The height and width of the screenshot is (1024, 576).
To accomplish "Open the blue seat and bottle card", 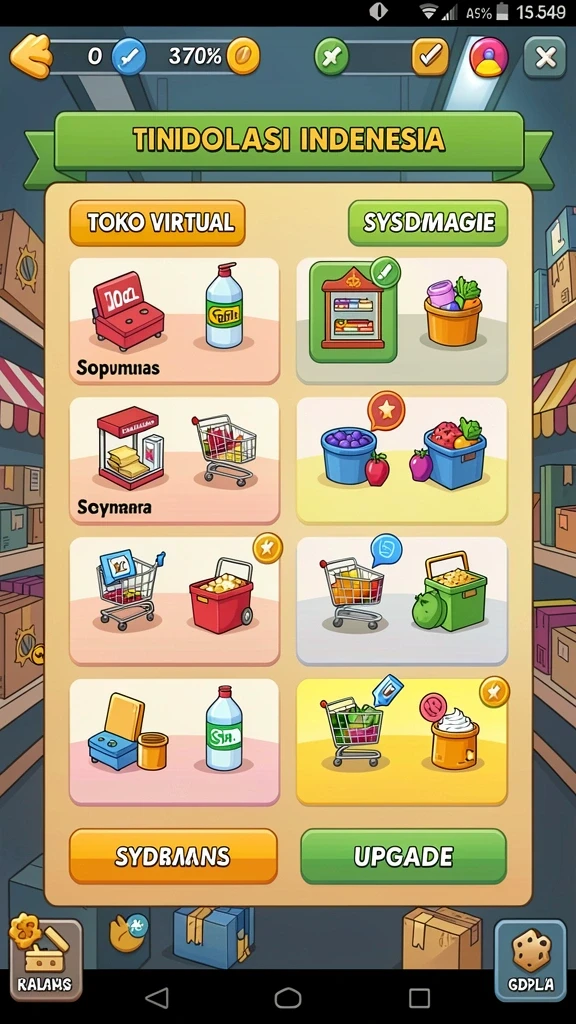I will (x=174, y=742).
